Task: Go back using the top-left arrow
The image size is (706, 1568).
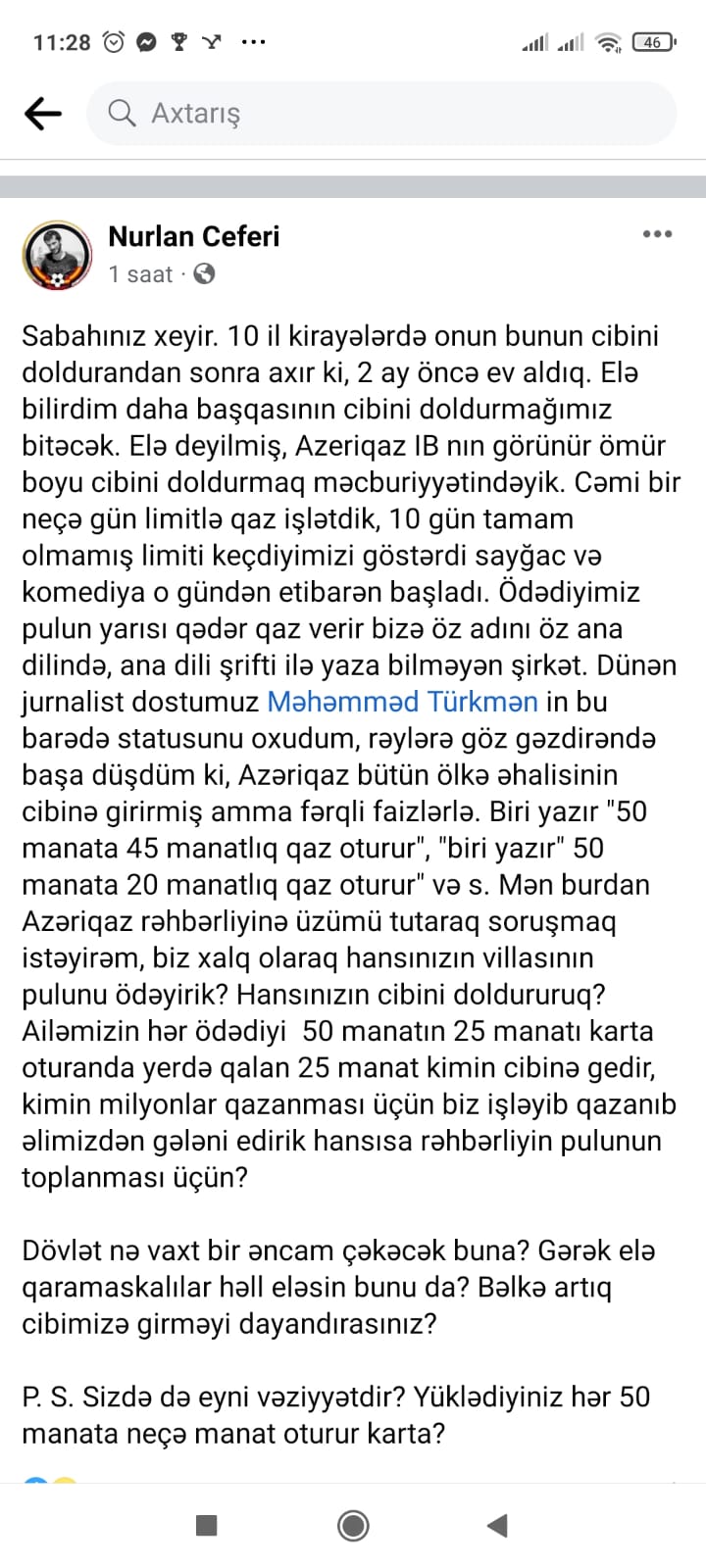Action: 42,114
